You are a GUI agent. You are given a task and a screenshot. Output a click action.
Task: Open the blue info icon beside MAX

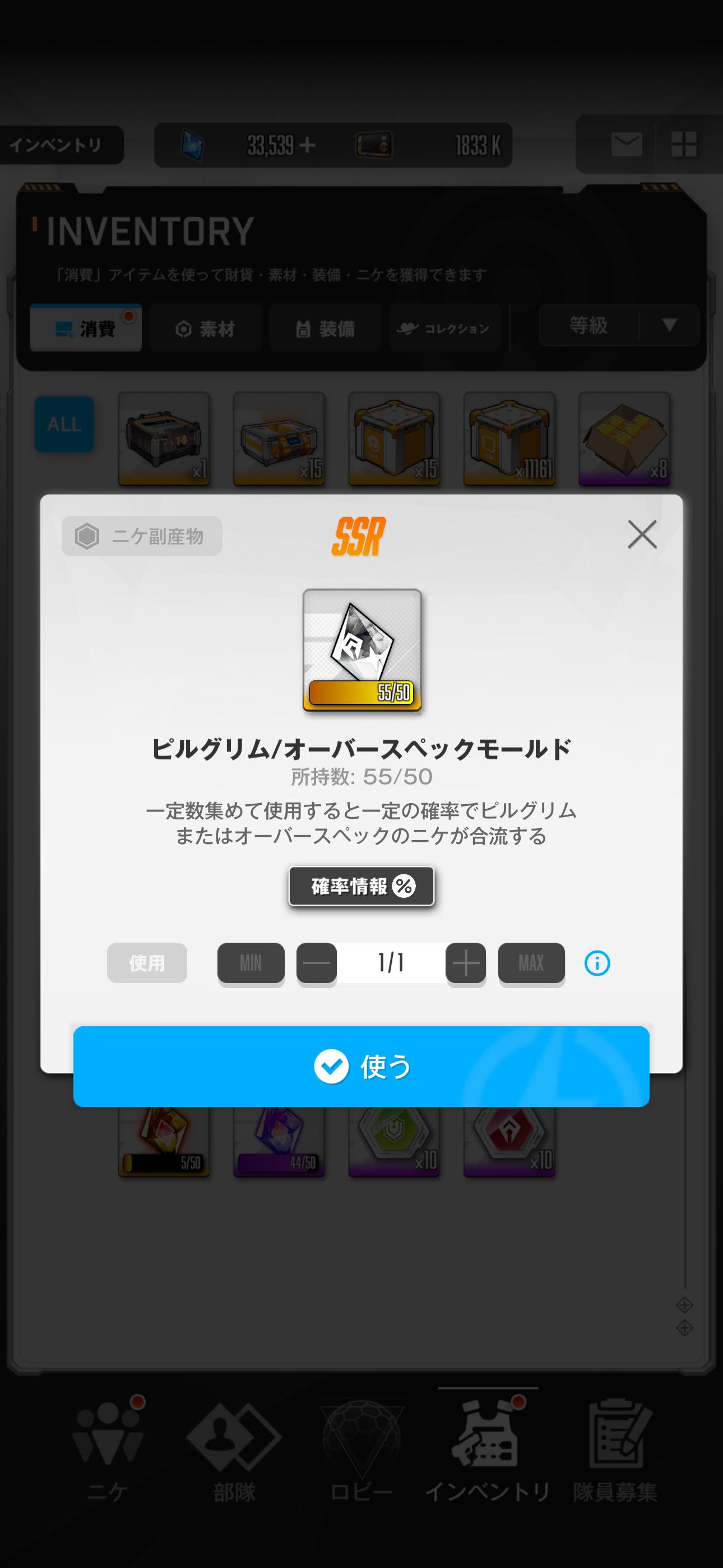click(x=597, y=963)
